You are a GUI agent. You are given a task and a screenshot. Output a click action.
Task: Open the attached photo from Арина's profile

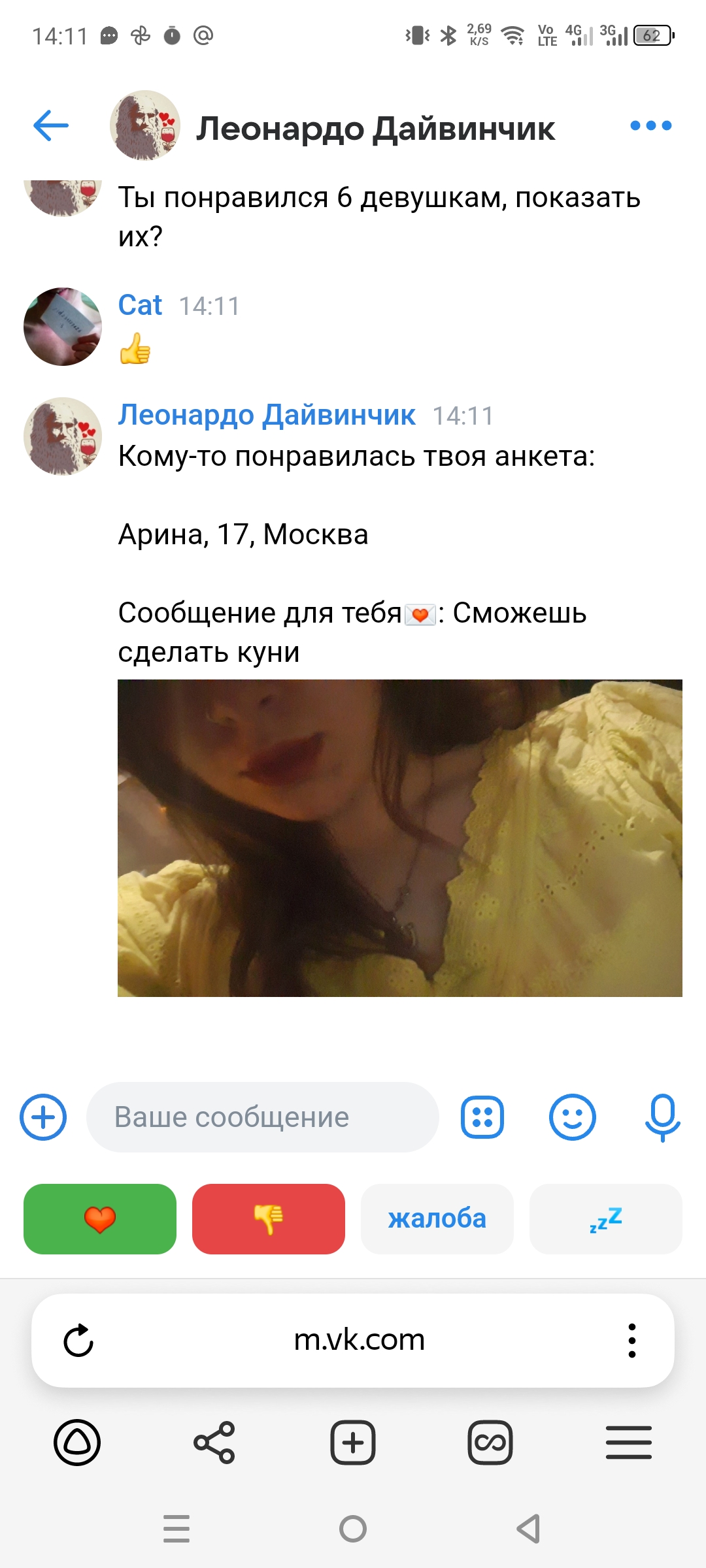(400, 838)
